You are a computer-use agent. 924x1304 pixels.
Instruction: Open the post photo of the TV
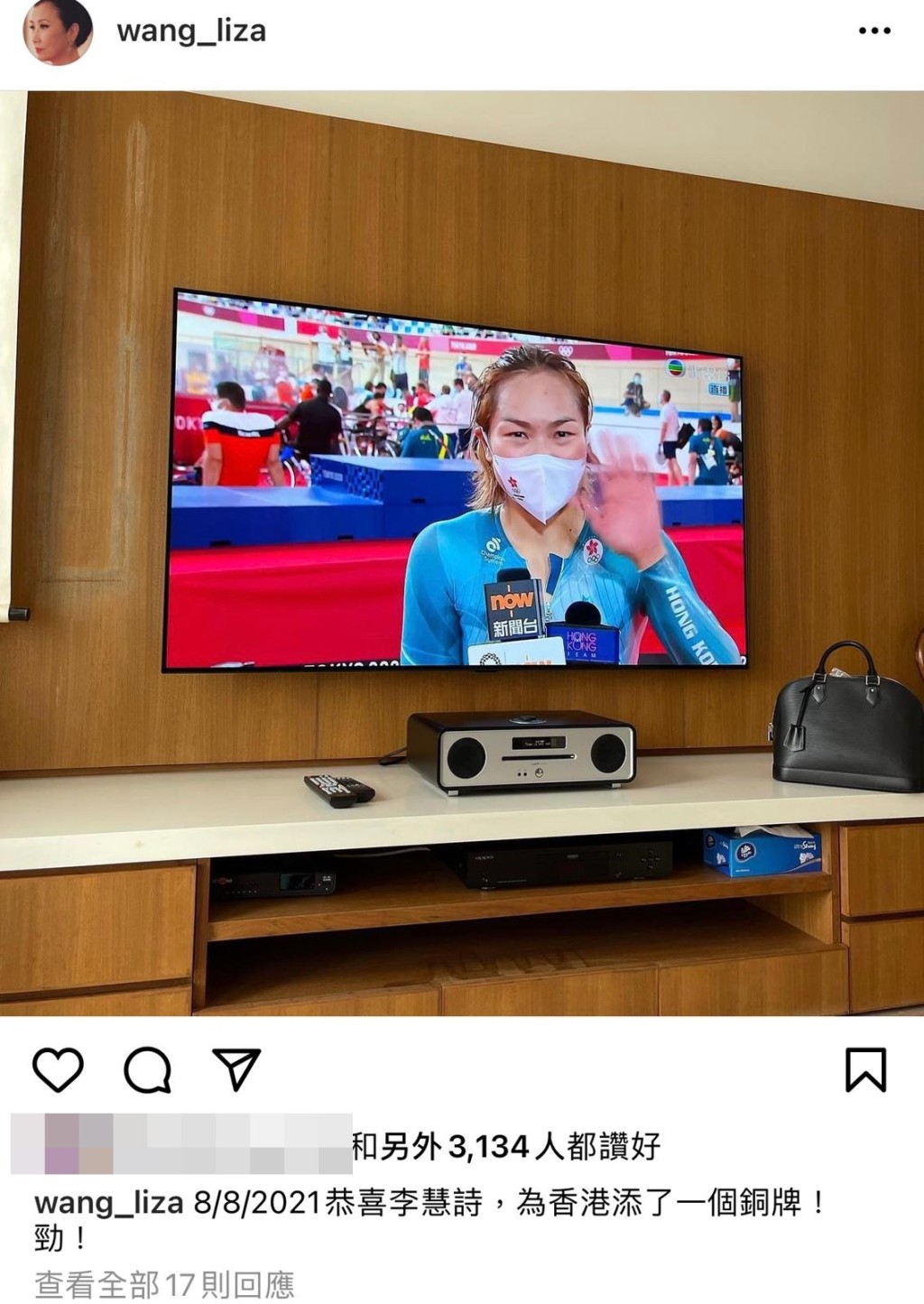point(462,552)
